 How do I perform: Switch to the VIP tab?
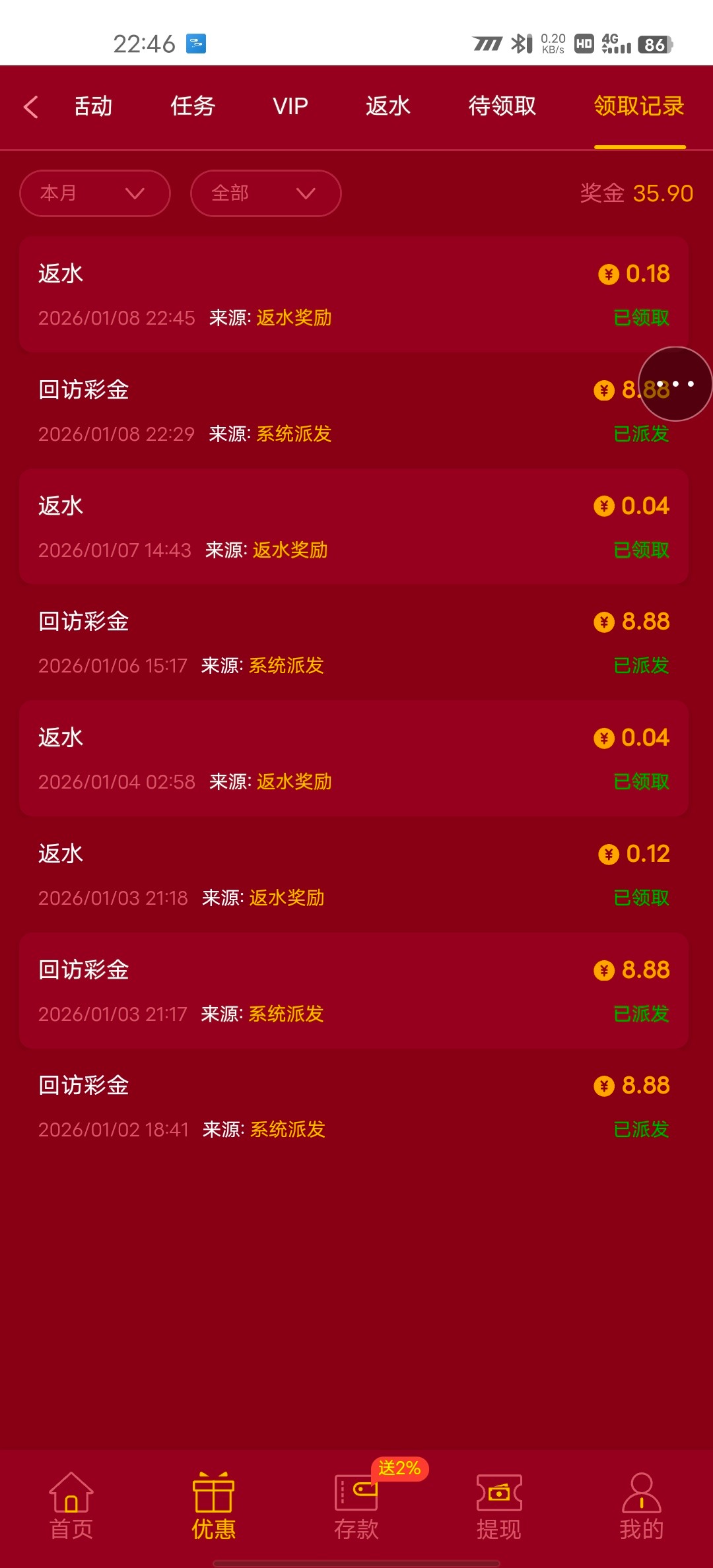(x=290, y=106)
